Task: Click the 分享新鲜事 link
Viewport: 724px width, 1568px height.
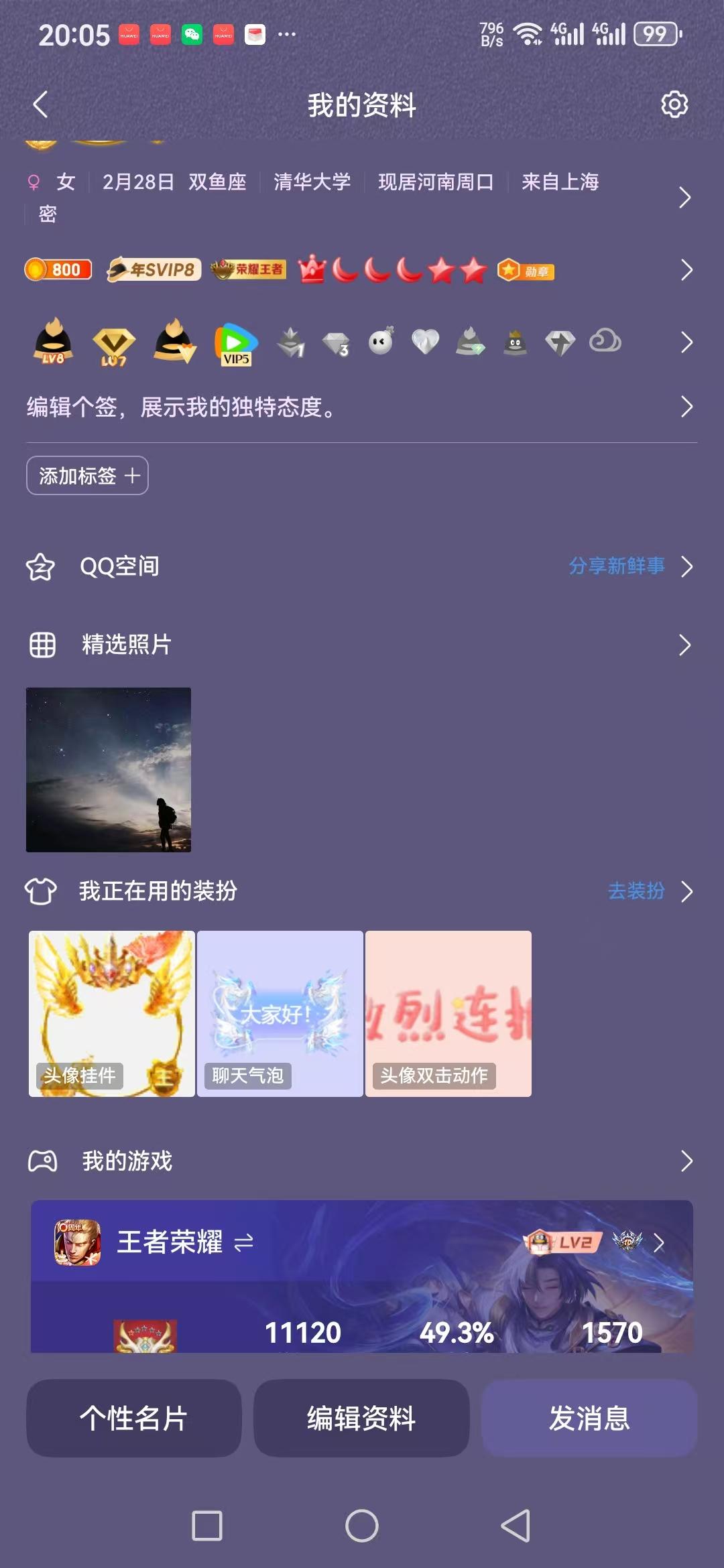Action: (615, 567)
